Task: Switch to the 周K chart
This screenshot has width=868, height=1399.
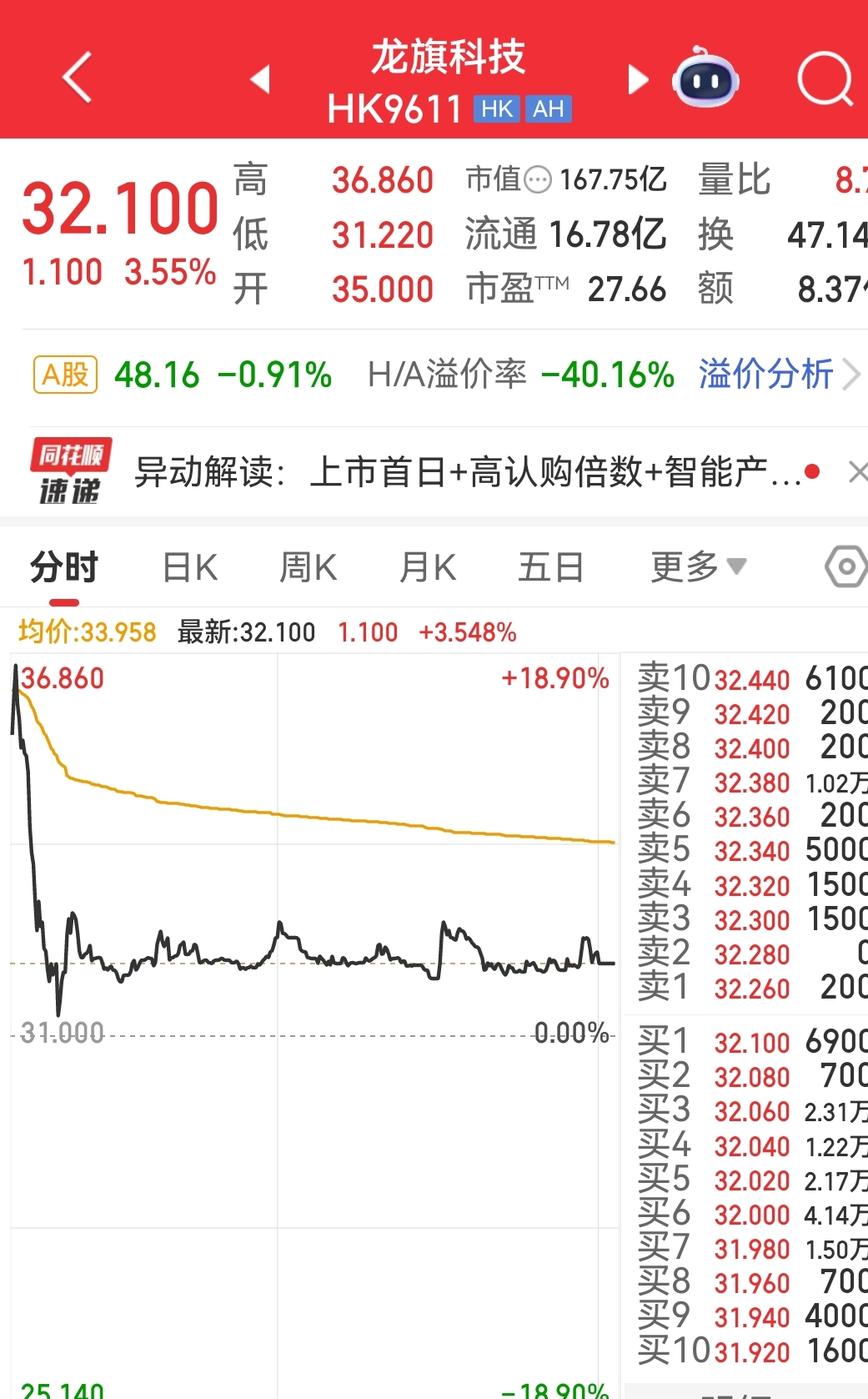Action: click(308, 568)
